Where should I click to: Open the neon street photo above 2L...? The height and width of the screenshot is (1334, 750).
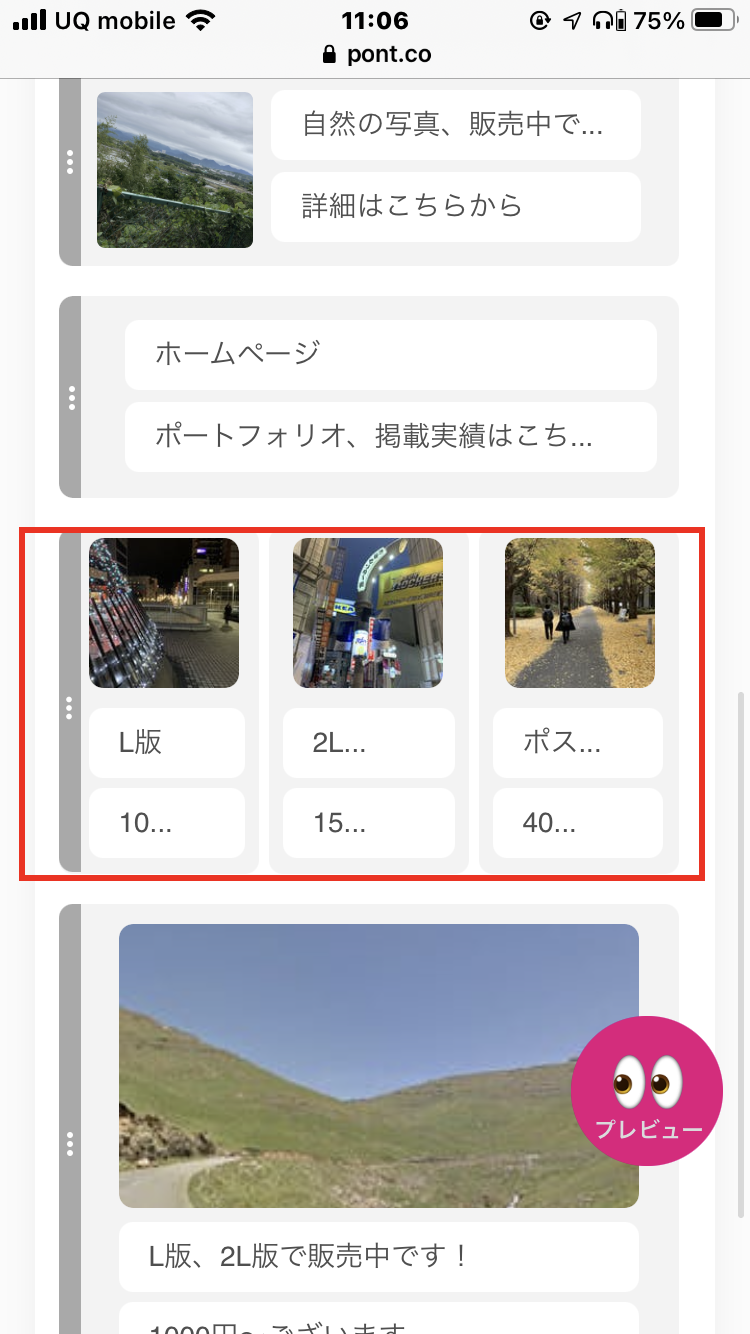pos(368,613)
